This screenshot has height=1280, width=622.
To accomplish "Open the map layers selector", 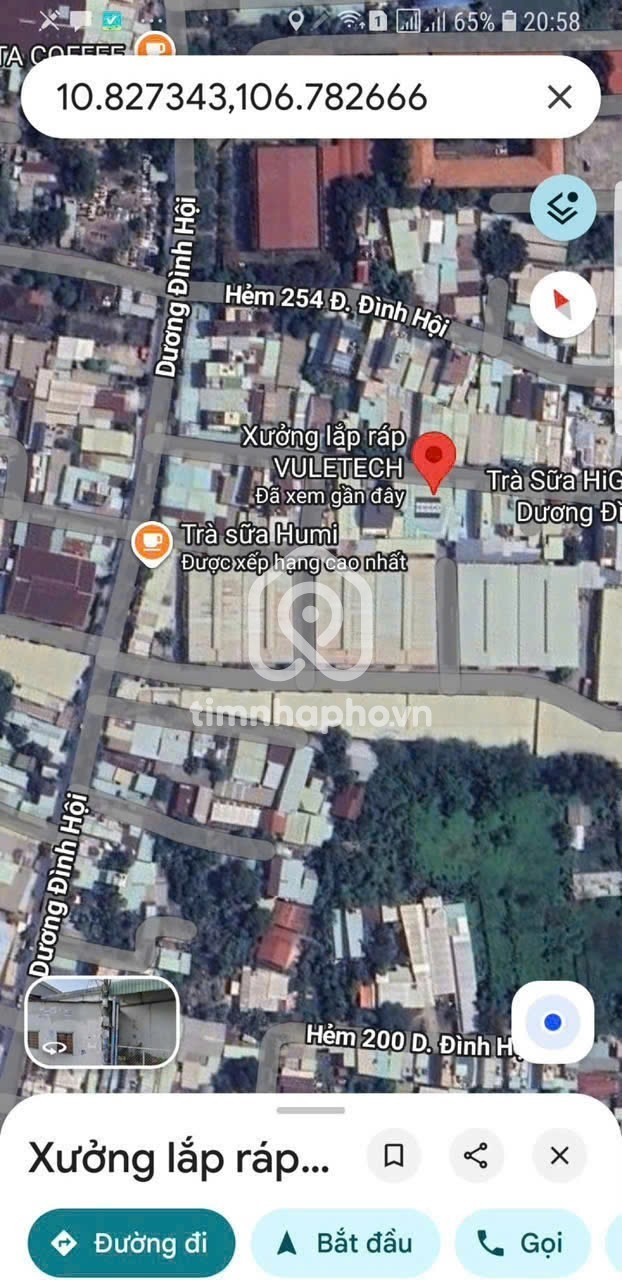I will (563, 207).
